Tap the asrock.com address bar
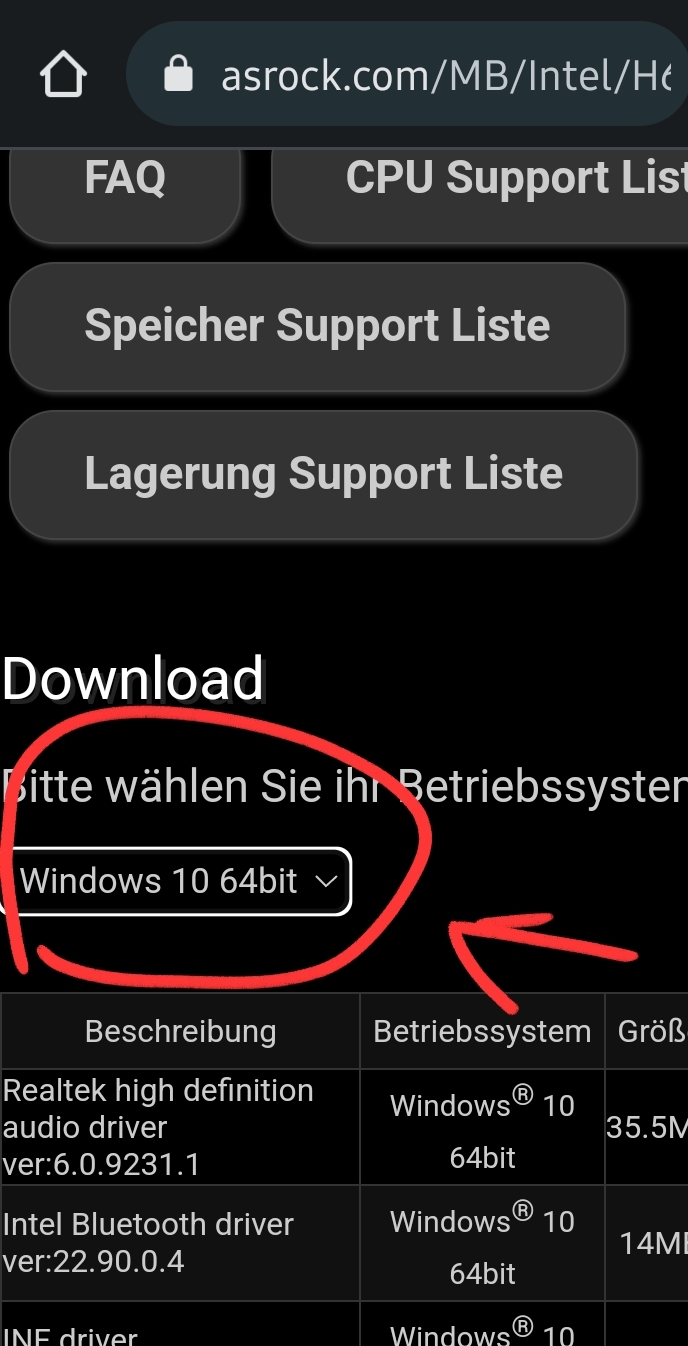 click(x=420, y=76)
